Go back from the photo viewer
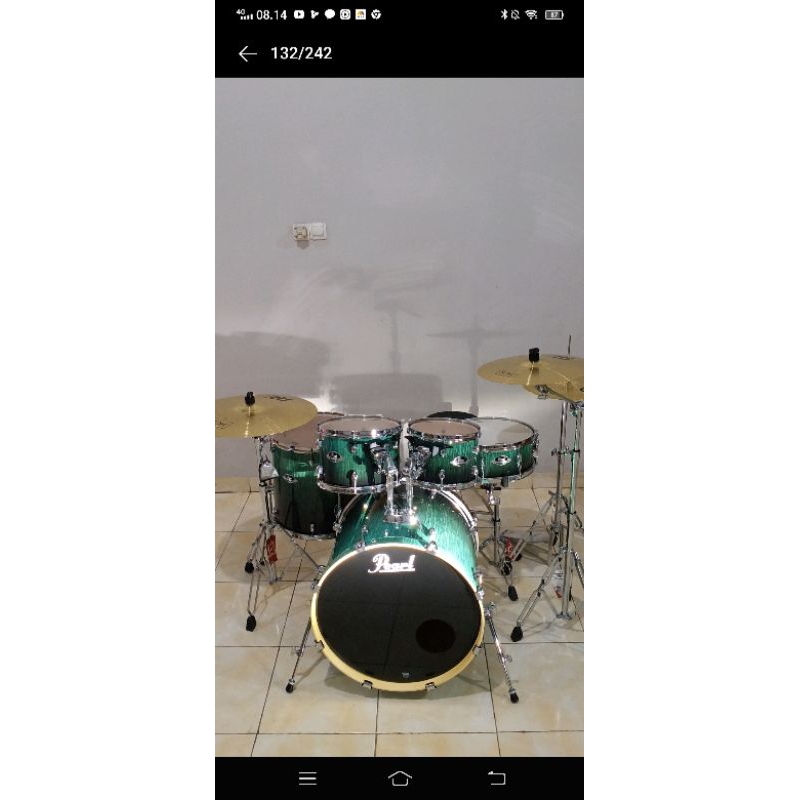The height and width of the screenshot is (800, 800). [x=247, y=54]
